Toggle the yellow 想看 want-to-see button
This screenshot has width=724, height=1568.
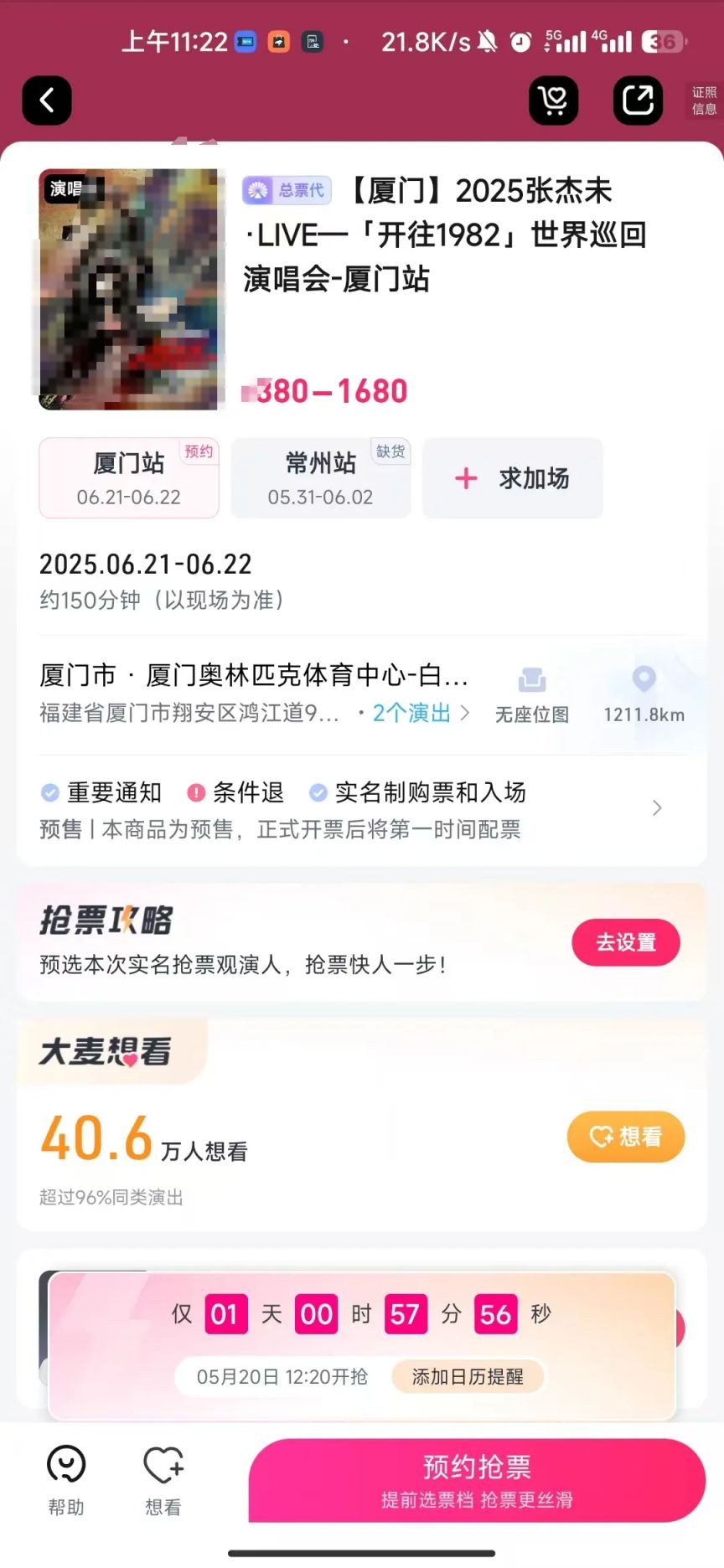[x=625, y=1137]
